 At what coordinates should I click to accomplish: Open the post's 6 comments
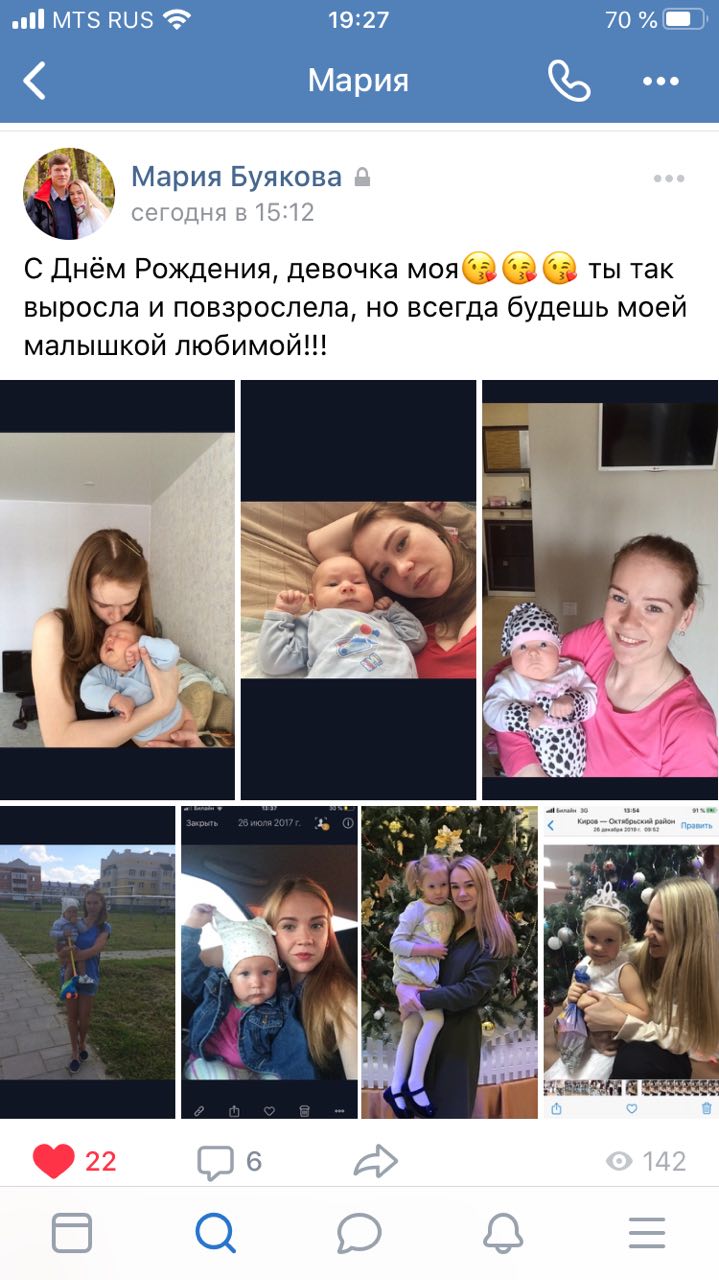point(230,1161)
